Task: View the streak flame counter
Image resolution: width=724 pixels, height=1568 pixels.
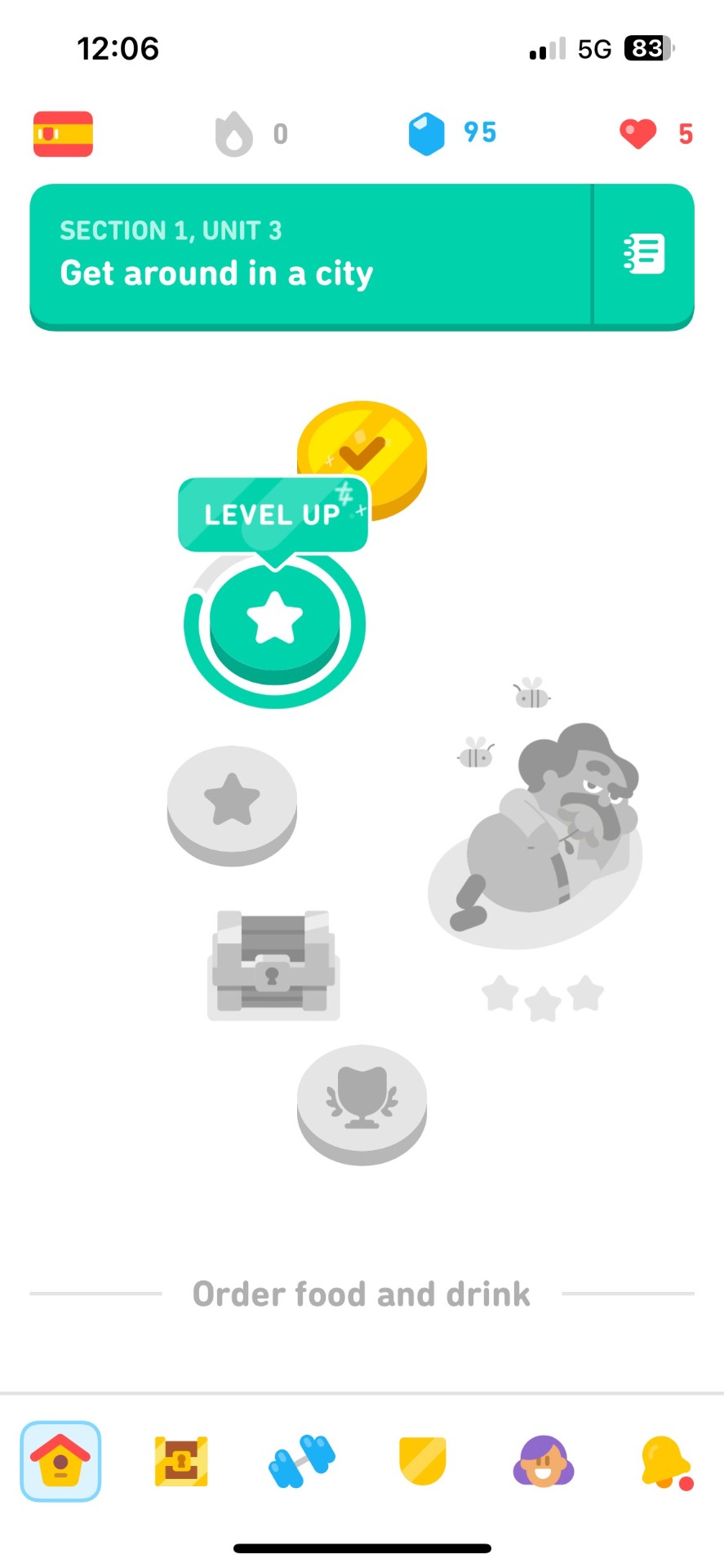Action: tap(251, 133)
